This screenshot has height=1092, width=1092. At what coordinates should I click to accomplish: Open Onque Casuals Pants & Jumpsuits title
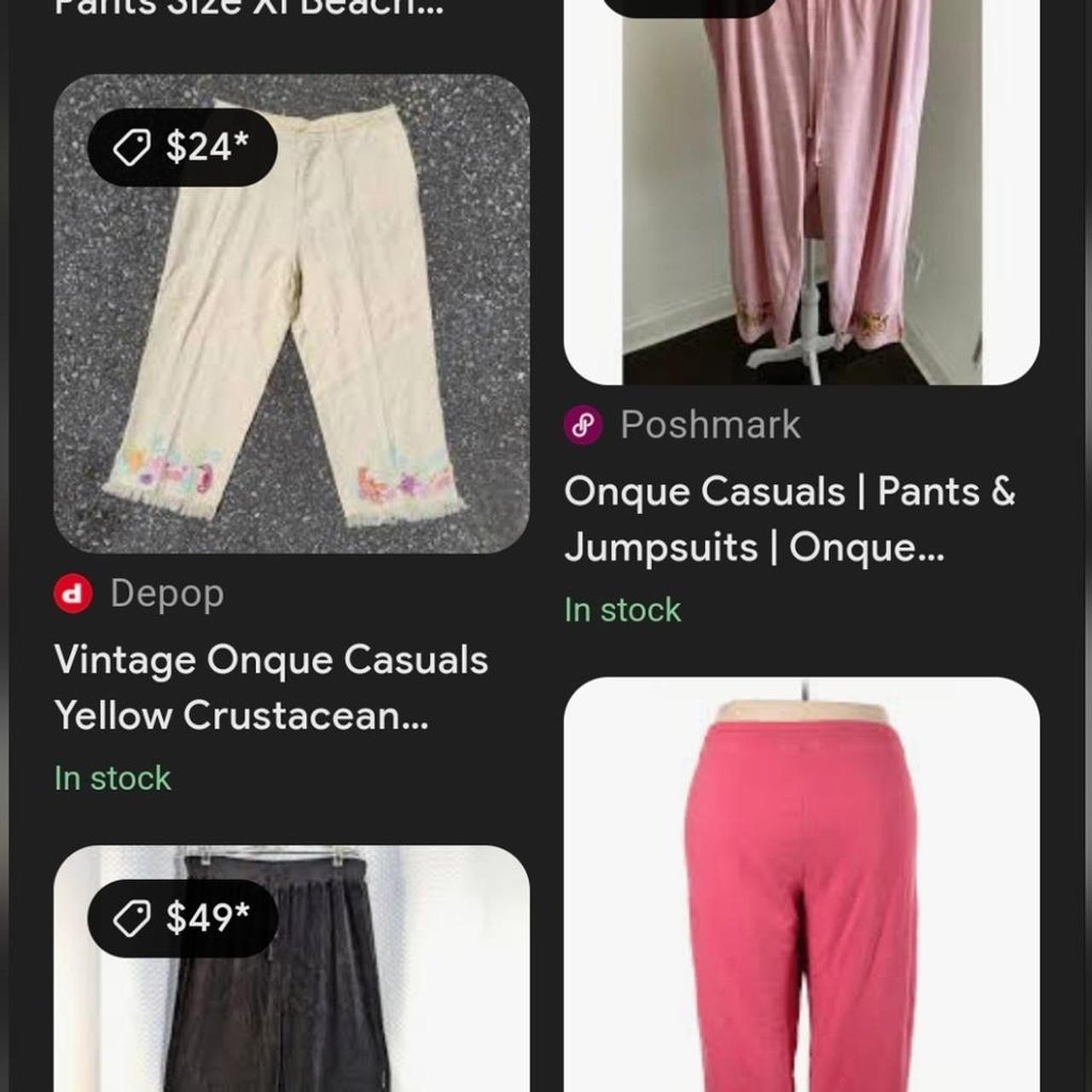point(789,519)
